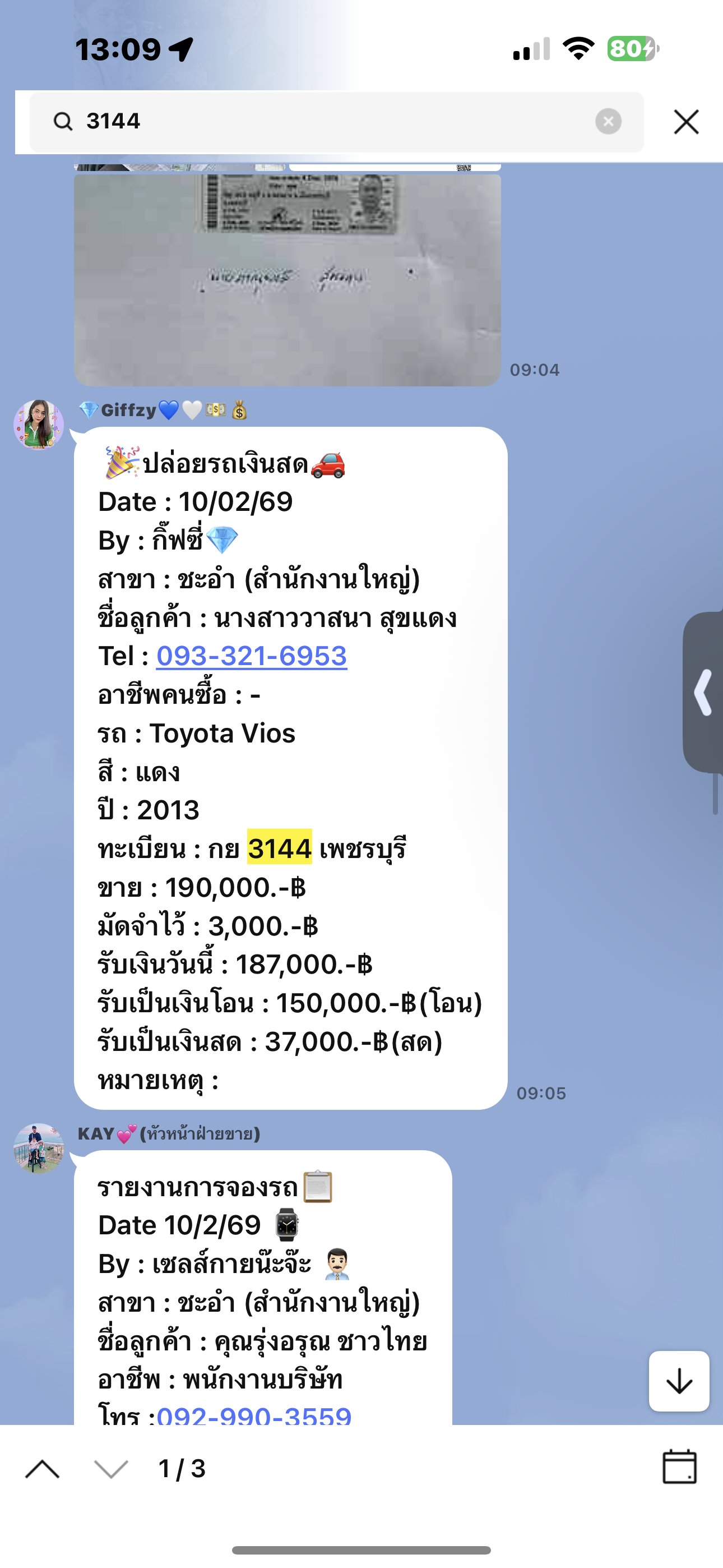
Task: Clear the search text
Action: point(608,121)
